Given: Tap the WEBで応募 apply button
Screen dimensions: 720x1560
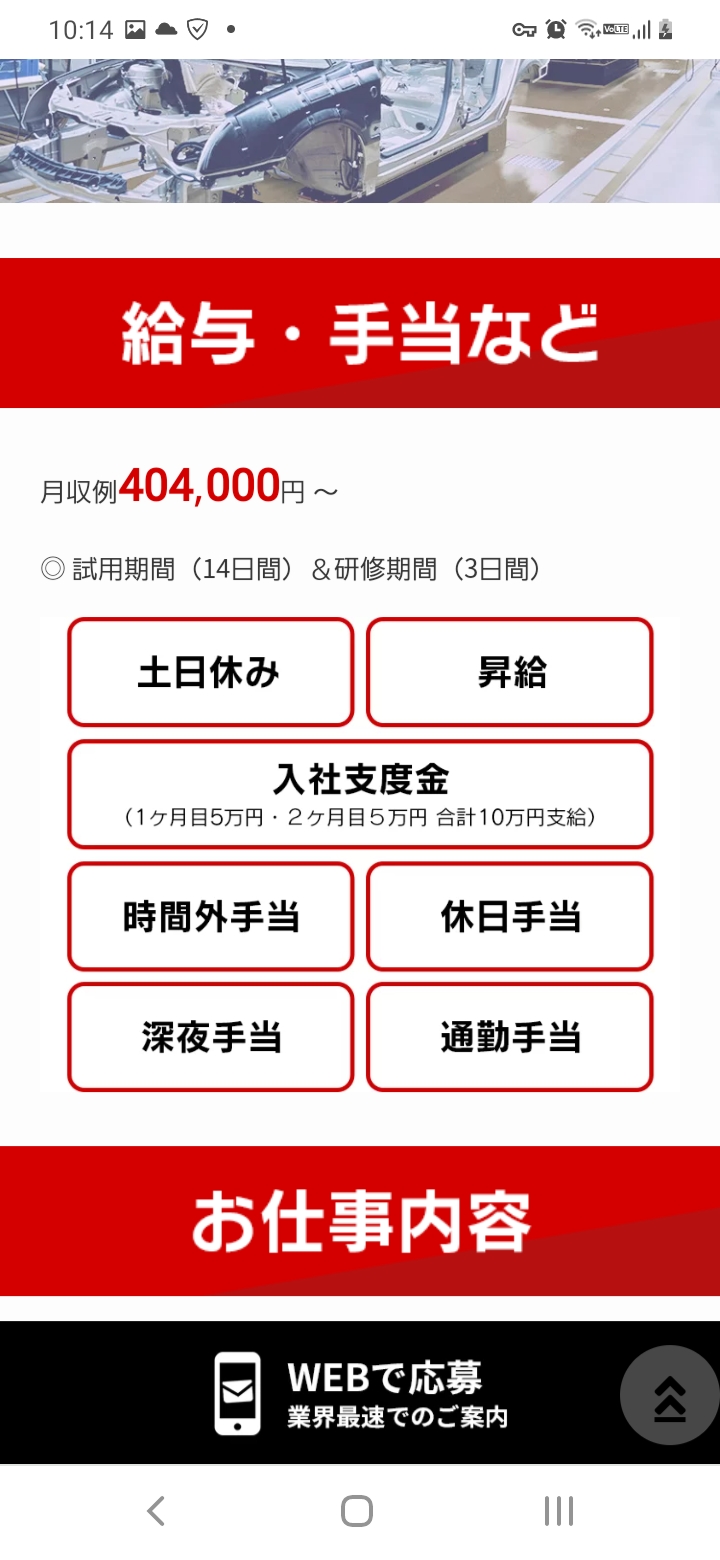Looking at the screenshot, I should [360, 1392].
